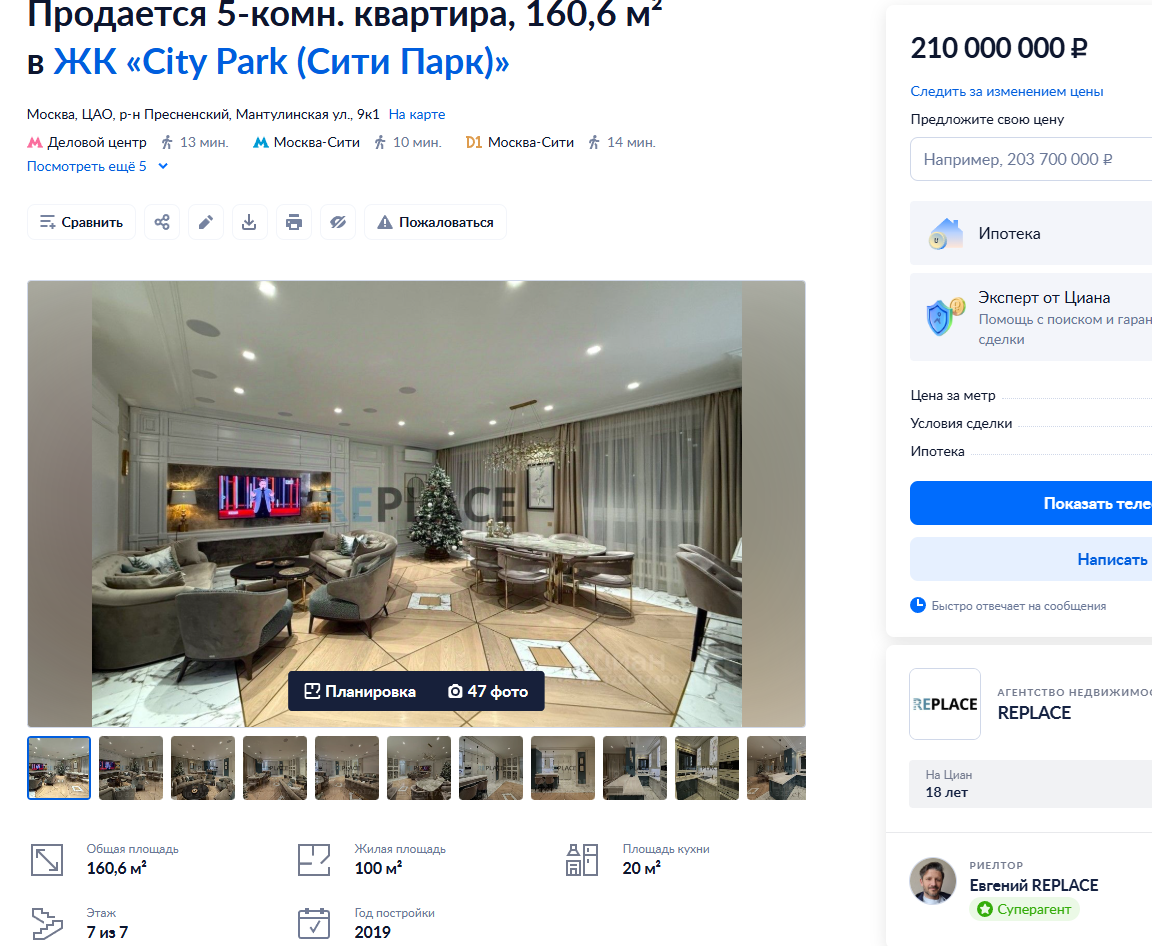Viewport: 1152px width, 946px height.
Task: Open the 'Планировка' floor plan
Action: click(360, 691)
